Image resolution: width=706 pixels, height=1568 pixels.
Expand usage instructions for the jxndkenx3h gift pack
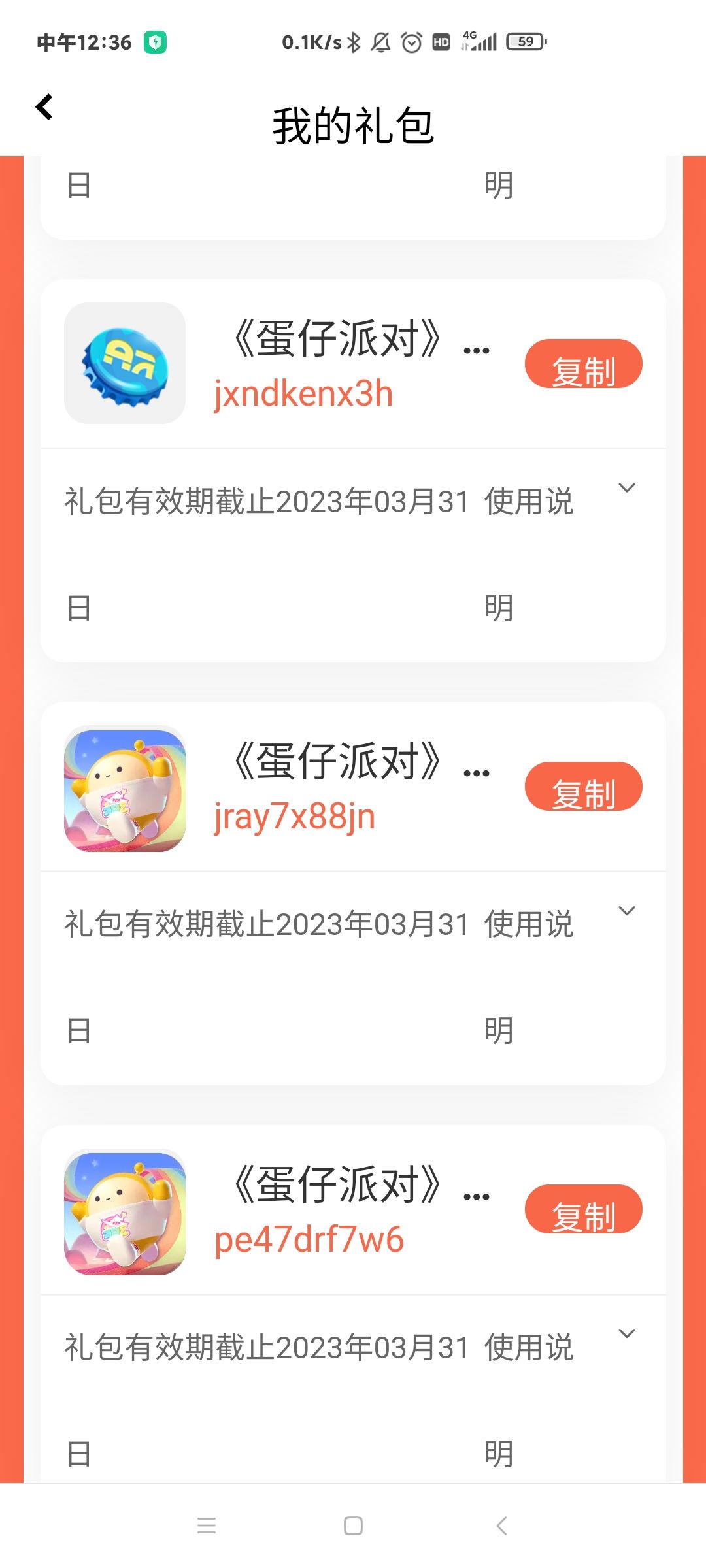pyautogui.click(x=627, y=488)
